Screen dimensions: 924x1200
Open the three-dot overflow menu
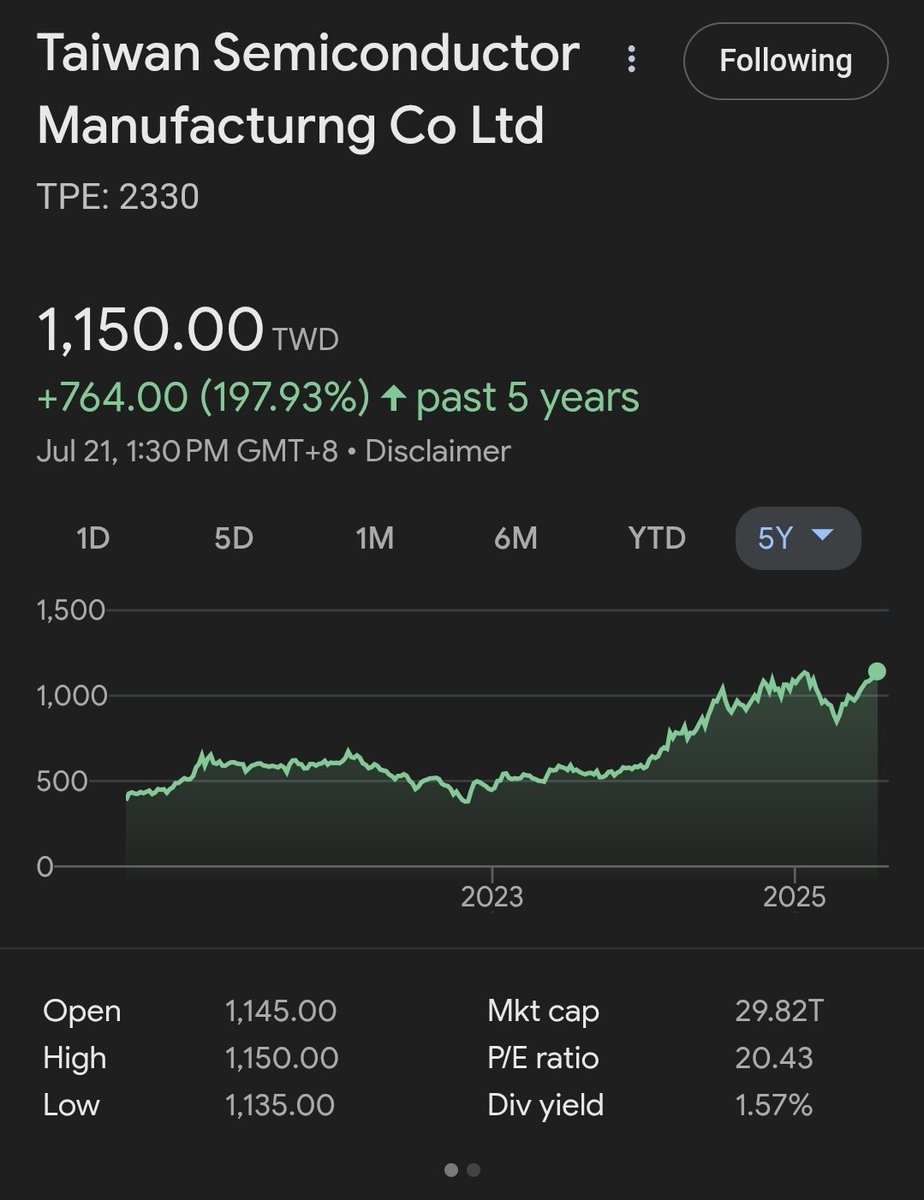(x=631, y=59)
